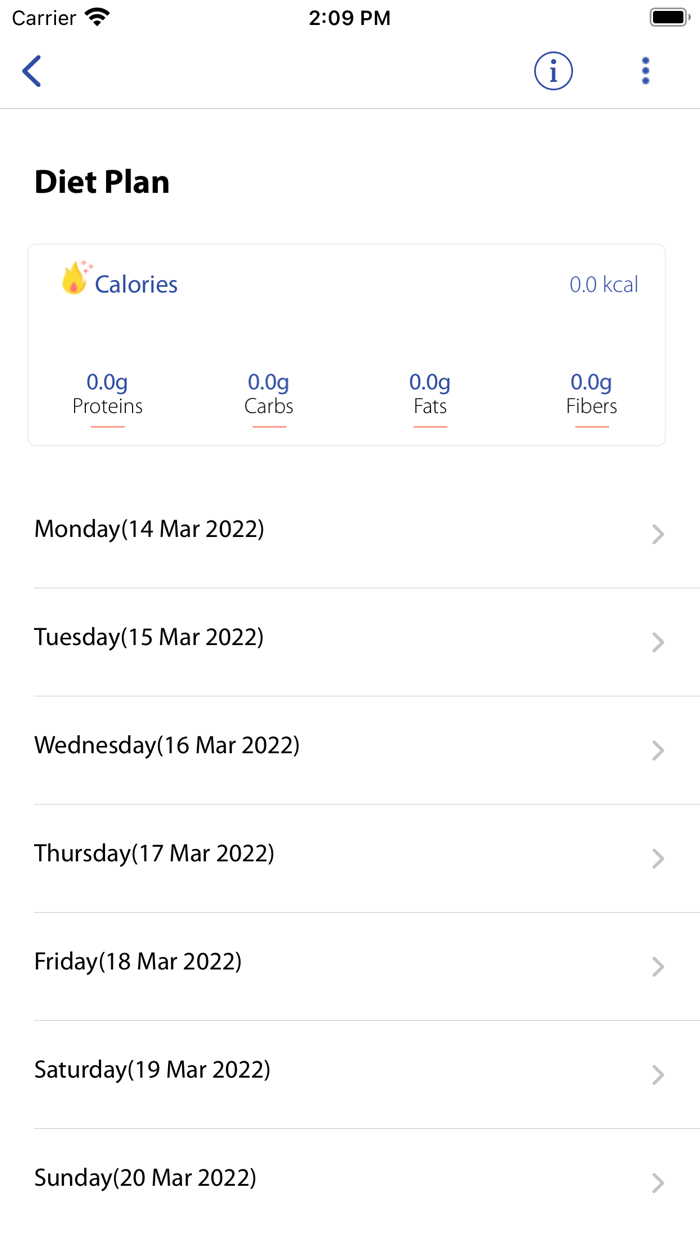Open Saturday (19 Mar 2022) diet plan

pos(350,1071)
